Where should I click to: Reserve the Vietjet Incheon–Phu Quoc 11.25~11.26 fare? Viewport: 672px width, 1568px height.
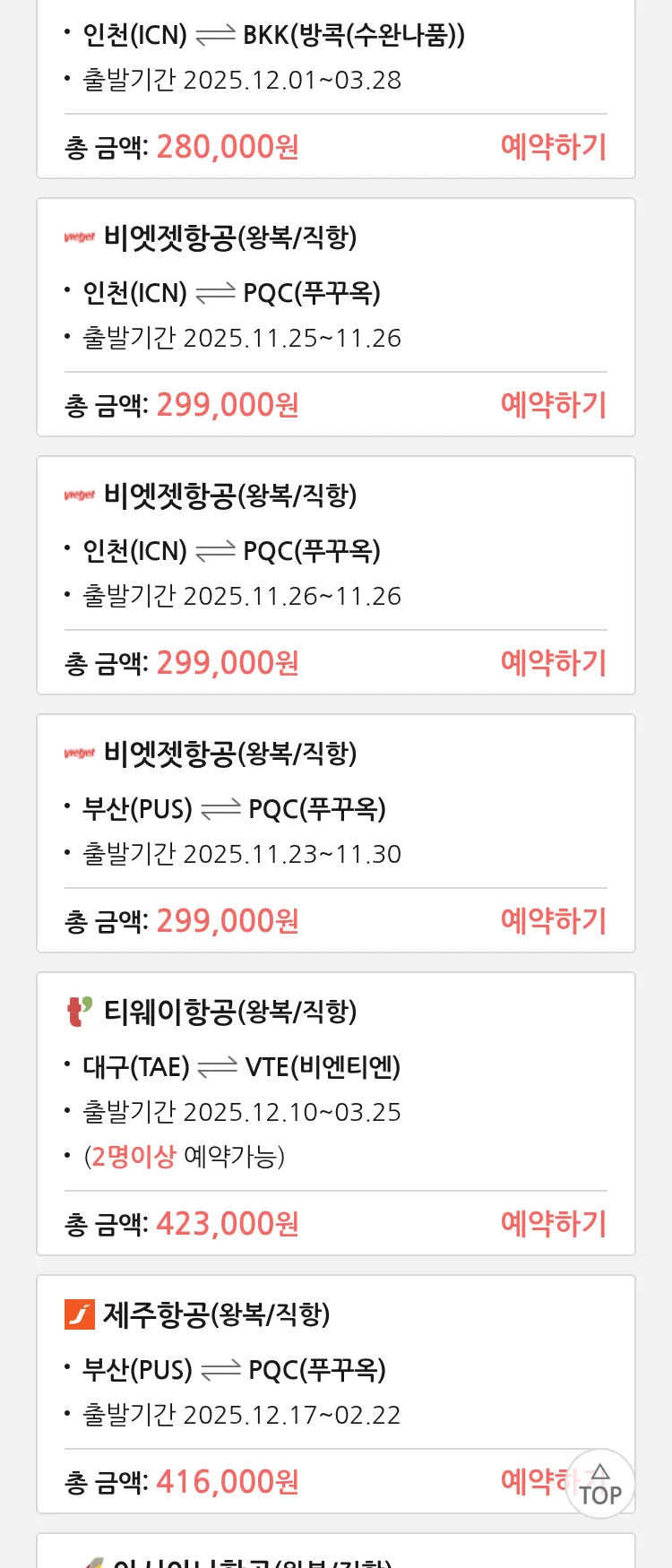553,404
